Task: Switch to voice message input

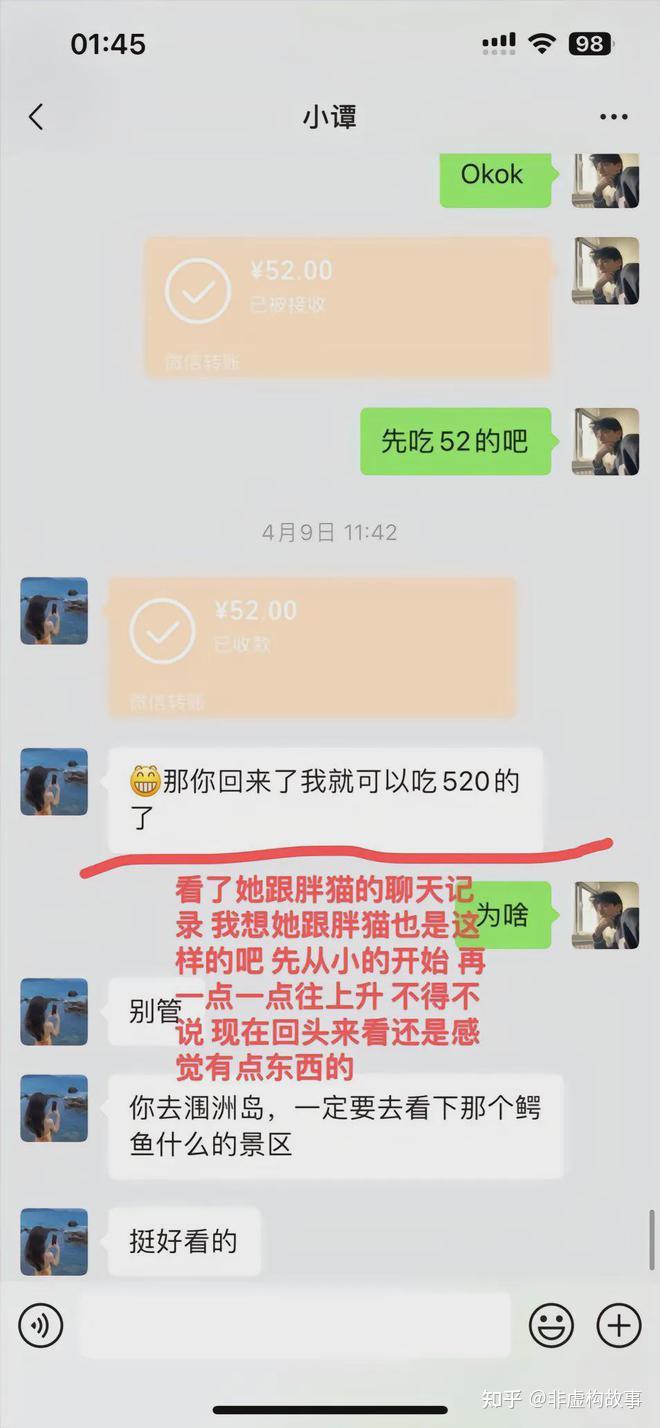Action: (40, 1326)
